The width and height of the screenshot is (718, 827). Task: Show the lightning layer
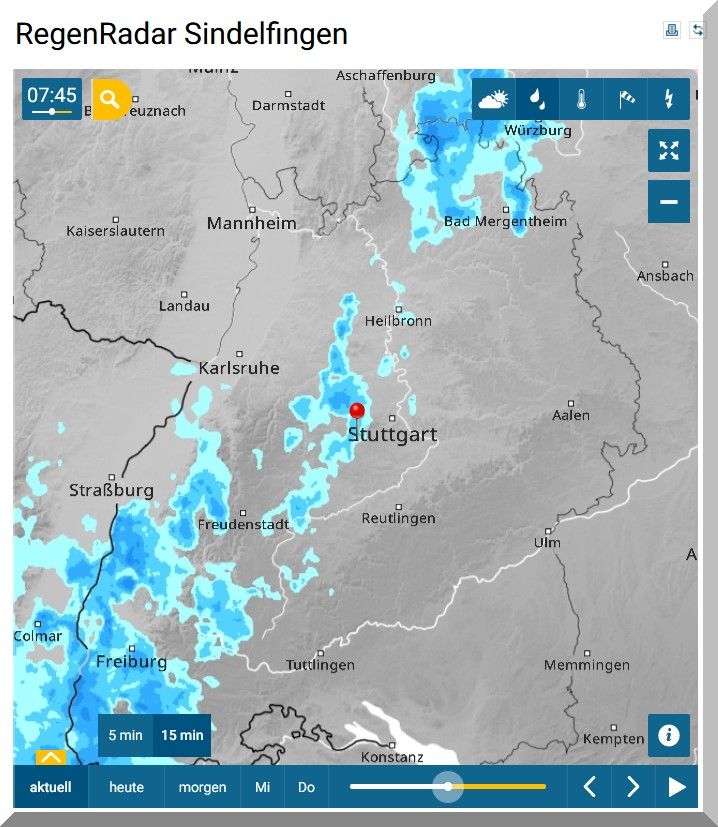[668, 99]
